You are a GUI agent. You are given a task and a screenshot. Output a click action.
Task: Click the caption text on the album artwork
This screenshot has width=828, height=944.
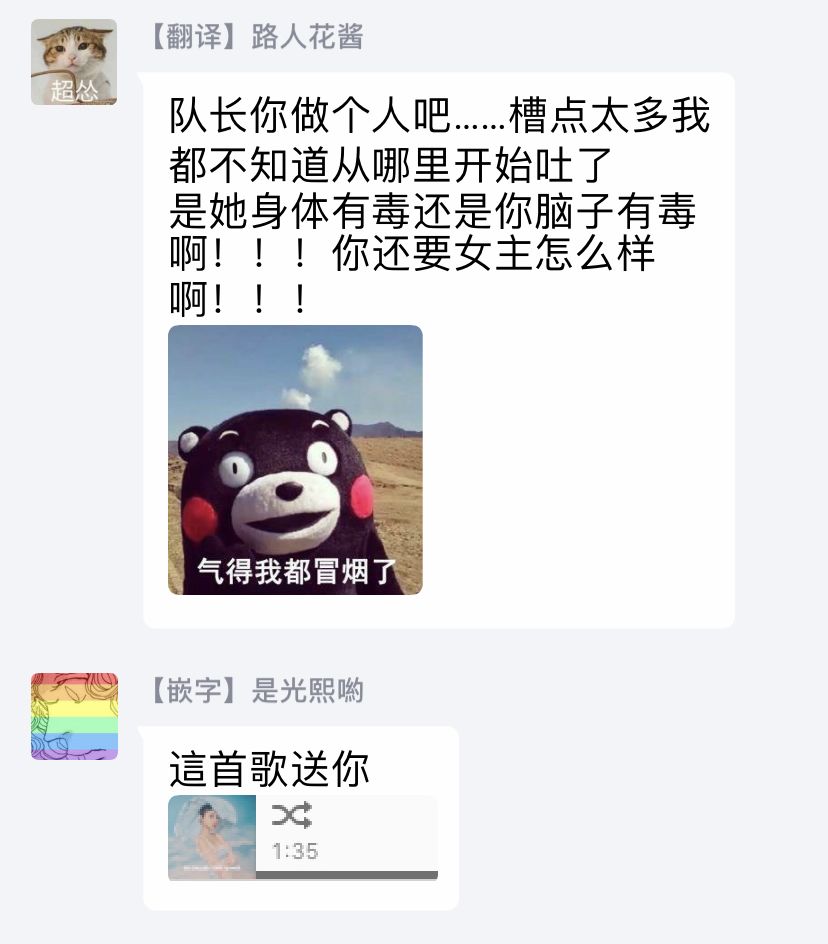[213, 868]
